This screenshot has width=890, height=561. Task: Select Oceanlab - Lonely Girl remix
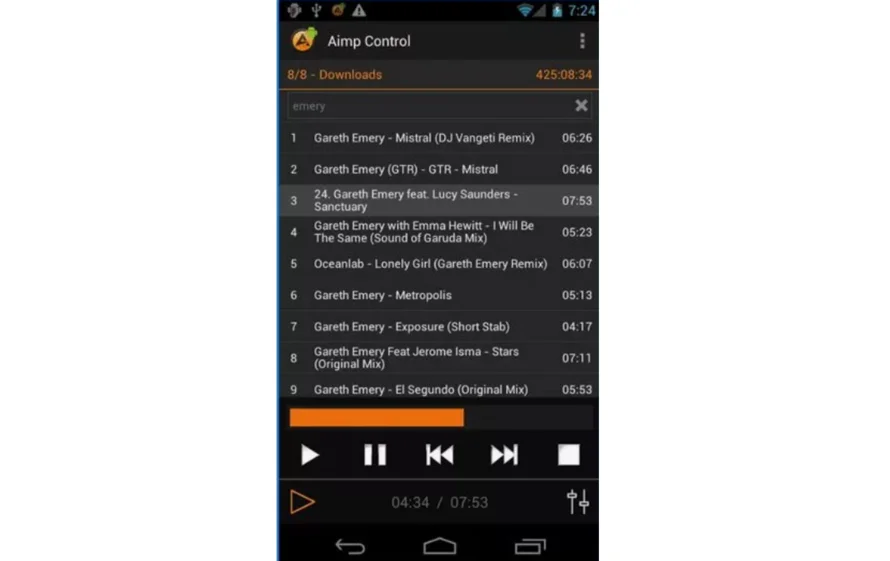coord(430,264)
